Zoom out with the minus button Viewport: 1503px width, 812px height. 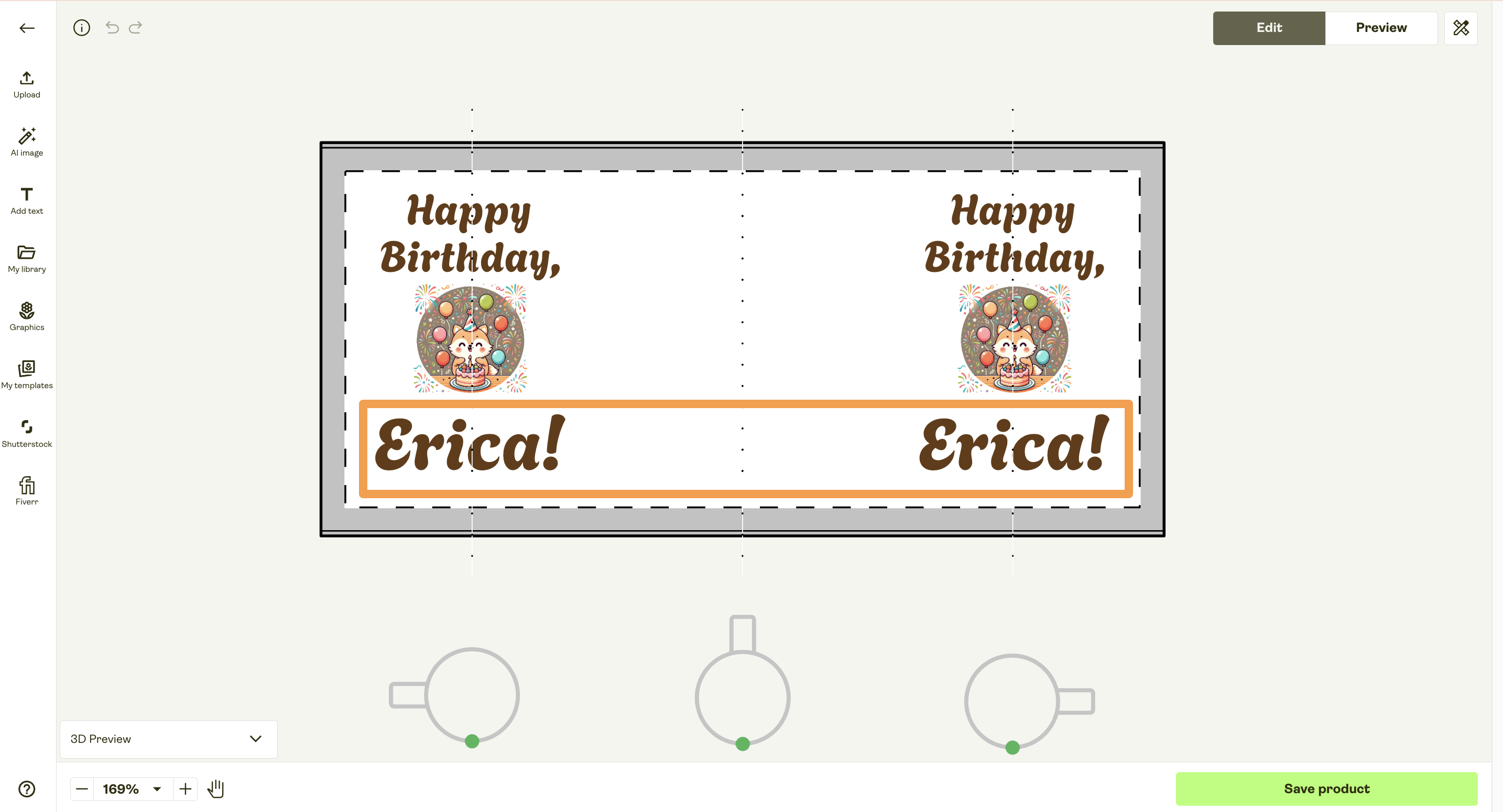[x=82, y=789]
